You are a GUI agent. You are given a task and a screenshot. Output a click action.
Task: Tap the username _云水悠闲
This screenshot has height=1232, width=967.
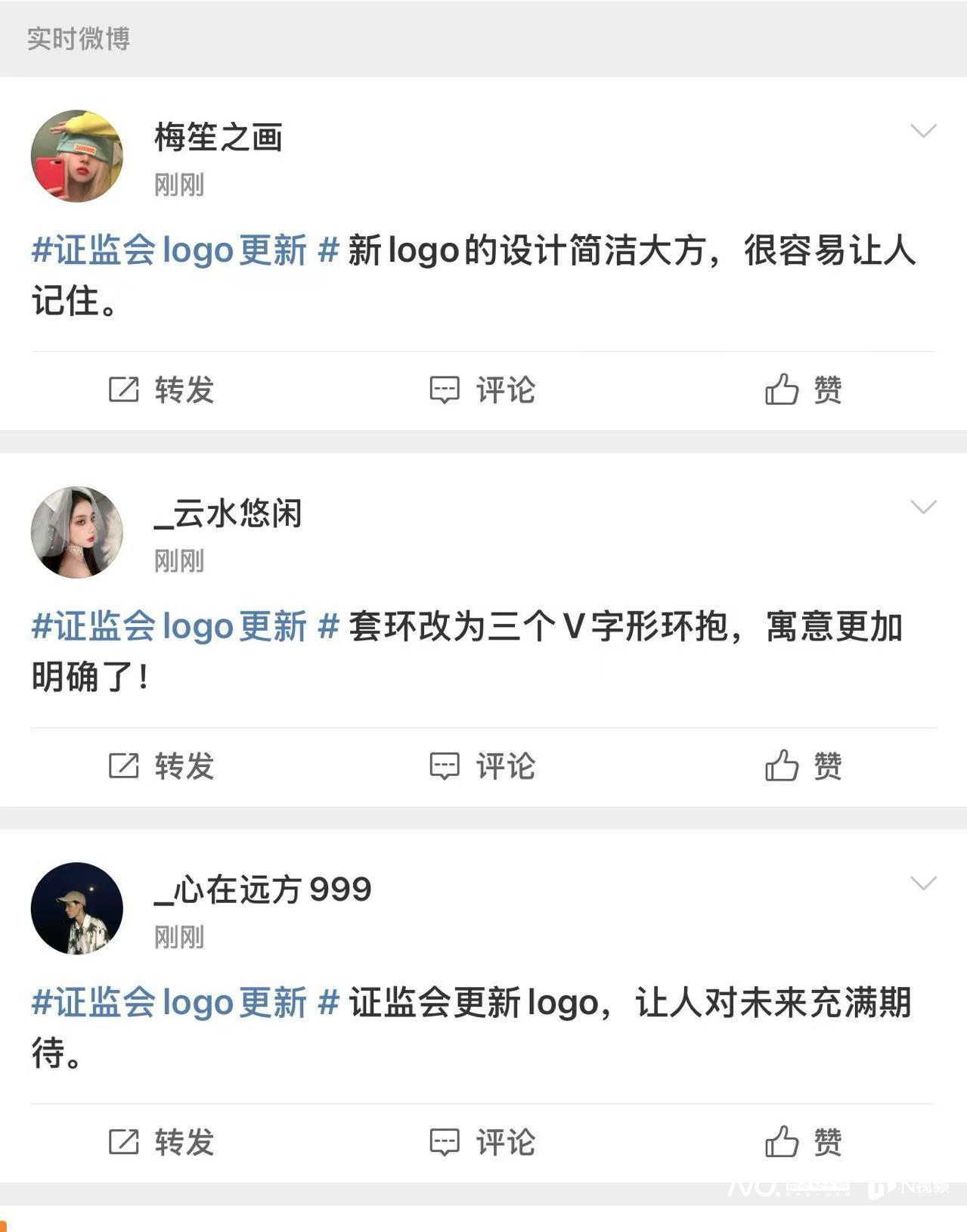[228, 514]
